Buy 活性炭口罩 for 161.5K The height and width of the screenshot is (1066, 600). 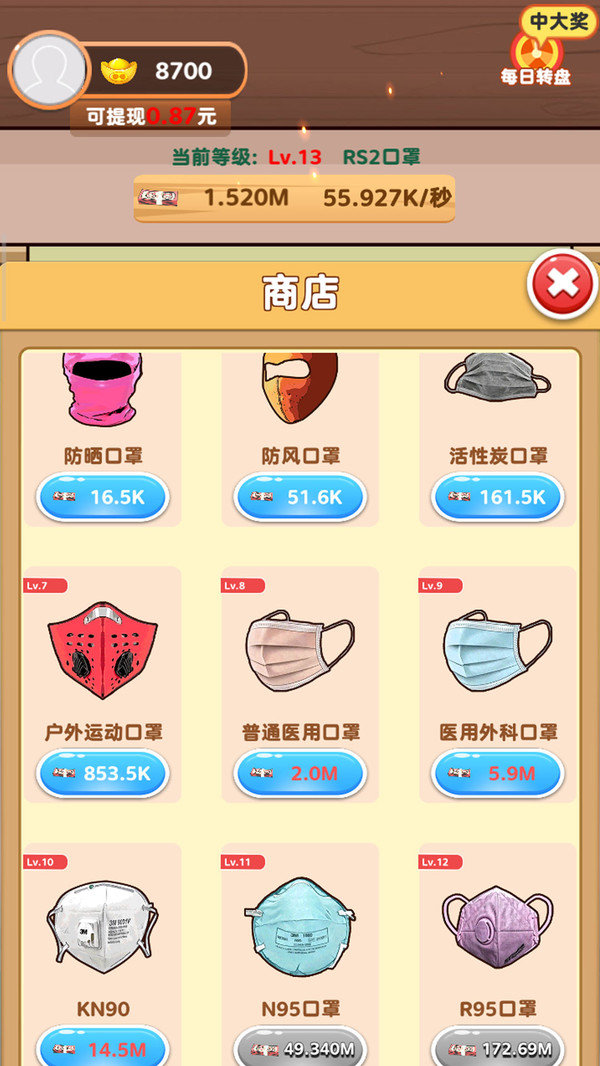[x=497, y=497]
